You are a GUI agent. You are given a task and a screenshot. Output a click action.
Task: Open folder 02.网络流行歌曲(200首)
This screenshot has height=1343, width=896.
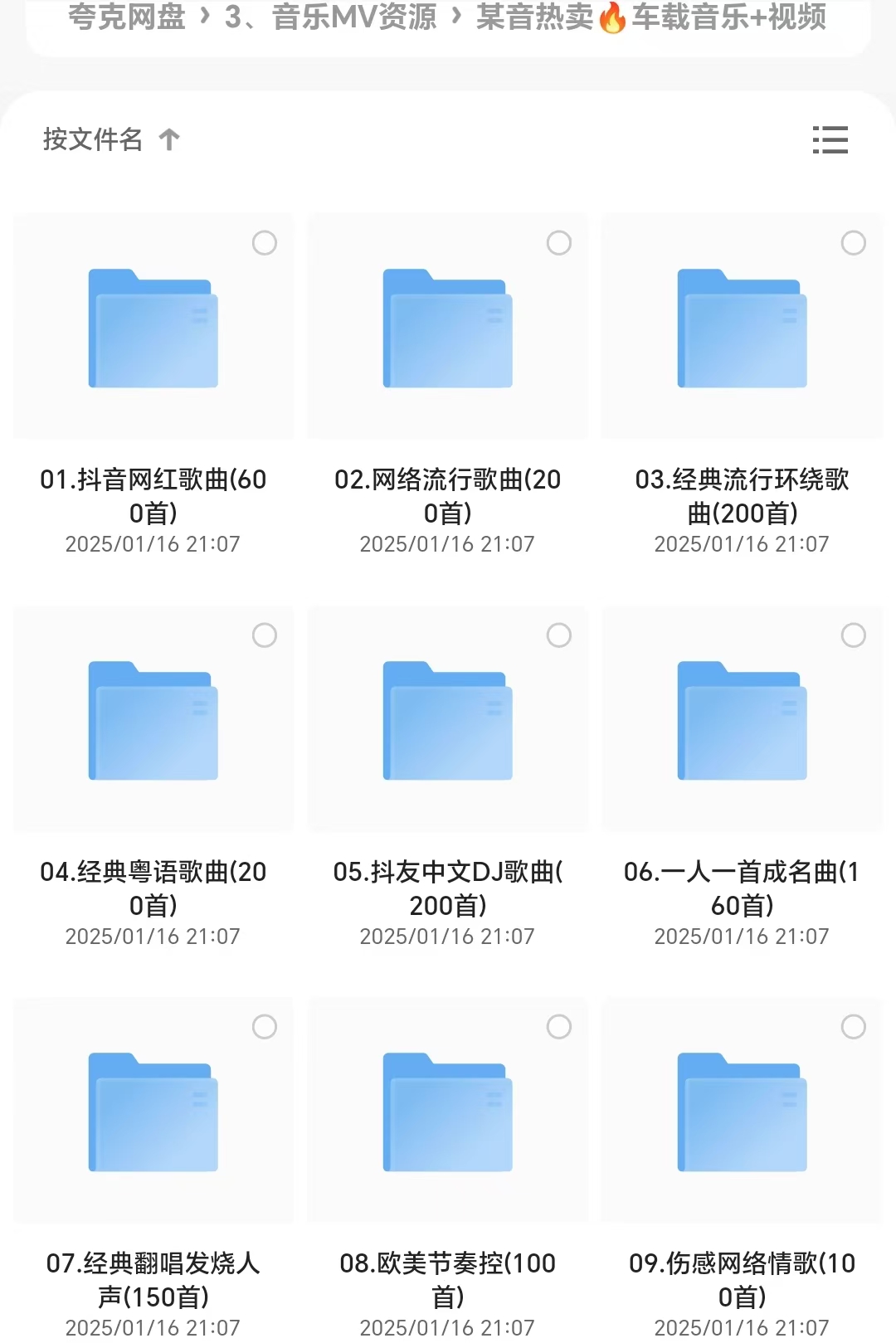[448, 328]
